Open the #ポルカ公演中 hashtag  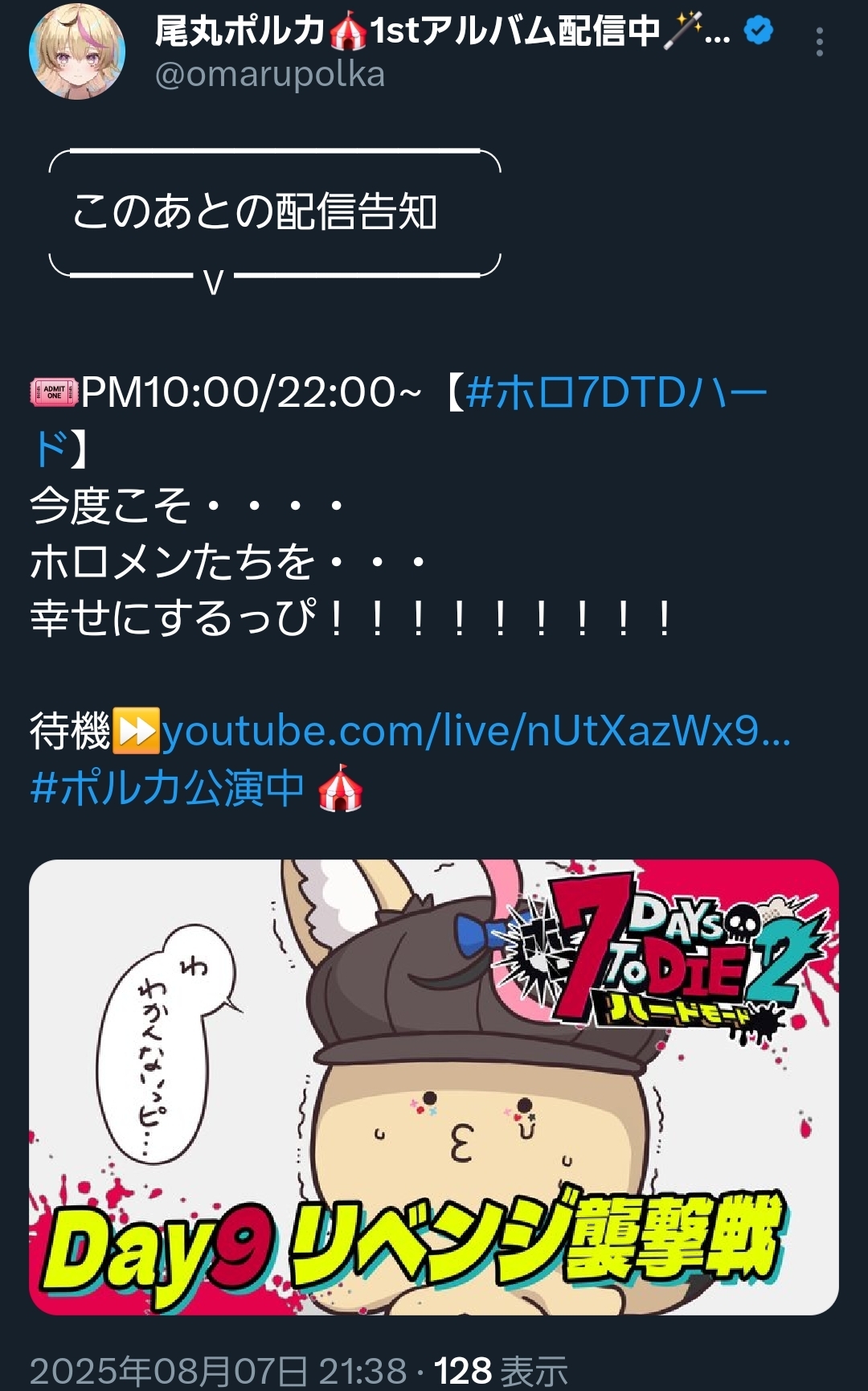click(167, 788)
